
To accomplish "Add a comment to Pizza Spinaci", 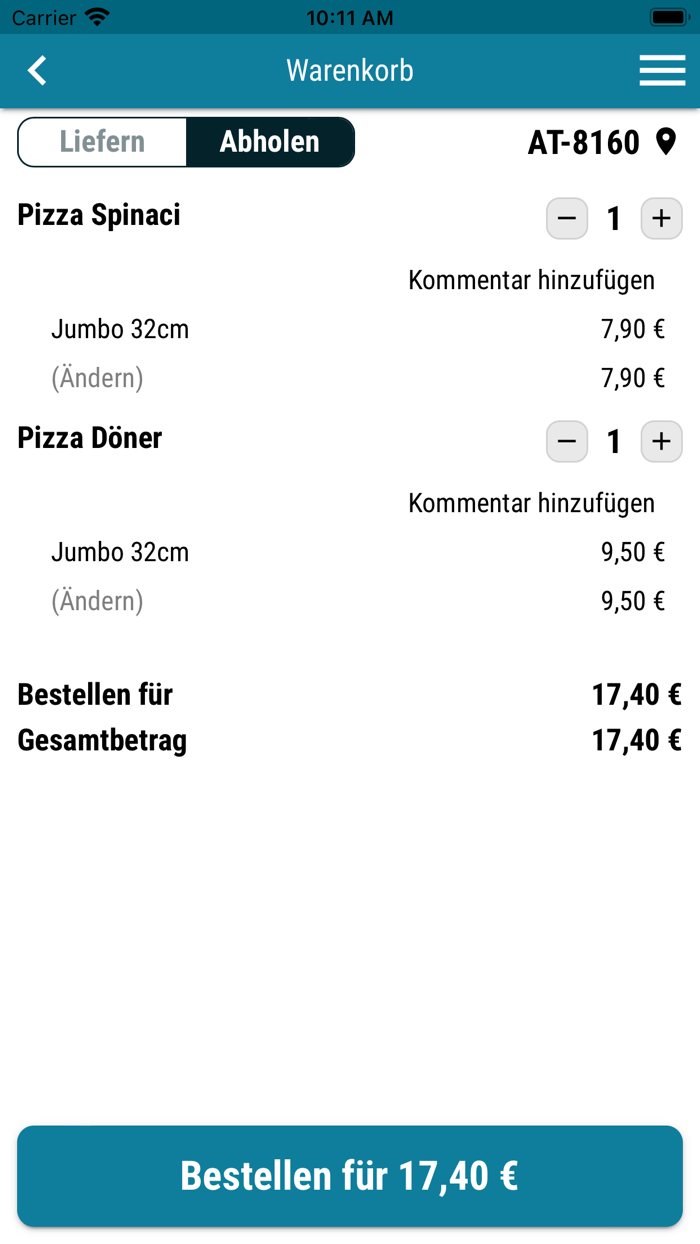I will 531,280.
